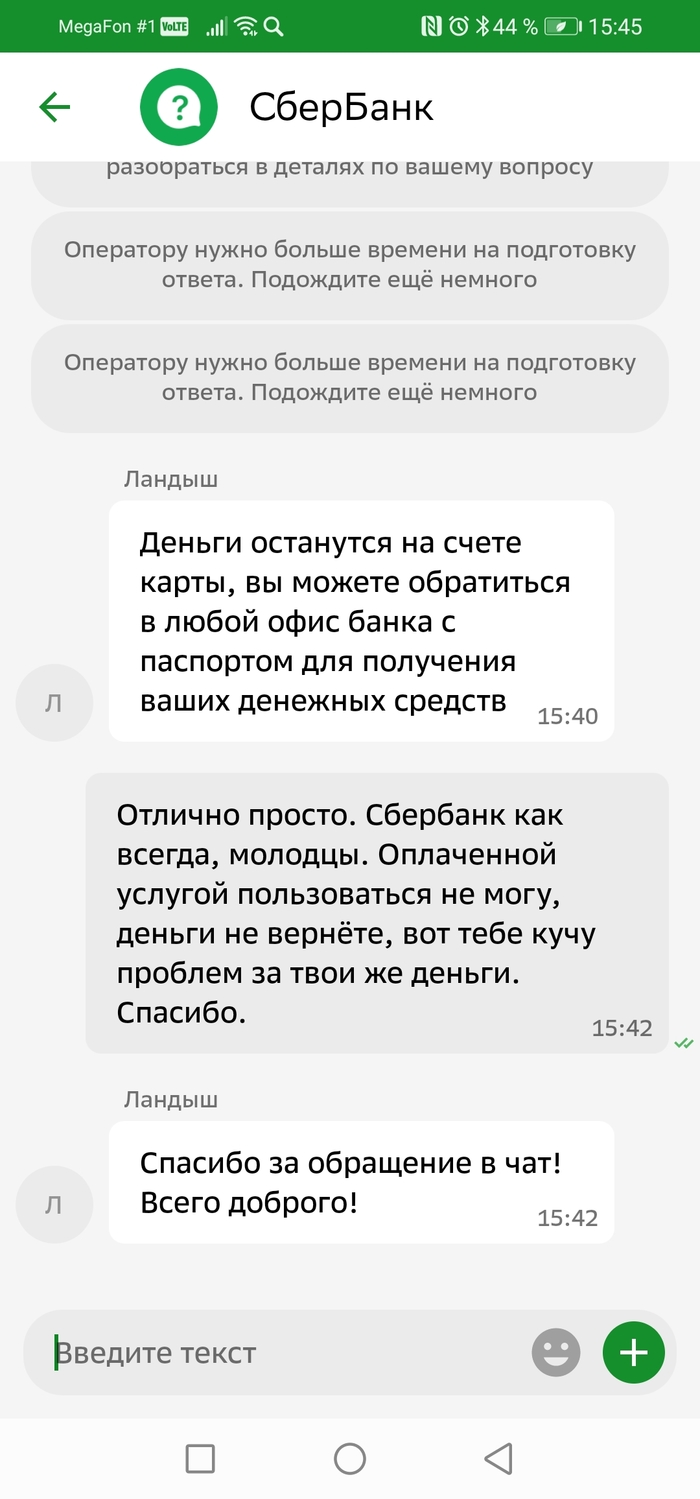Focus the 'Введите текст' message field
700x1499 pixels.
280,1353
